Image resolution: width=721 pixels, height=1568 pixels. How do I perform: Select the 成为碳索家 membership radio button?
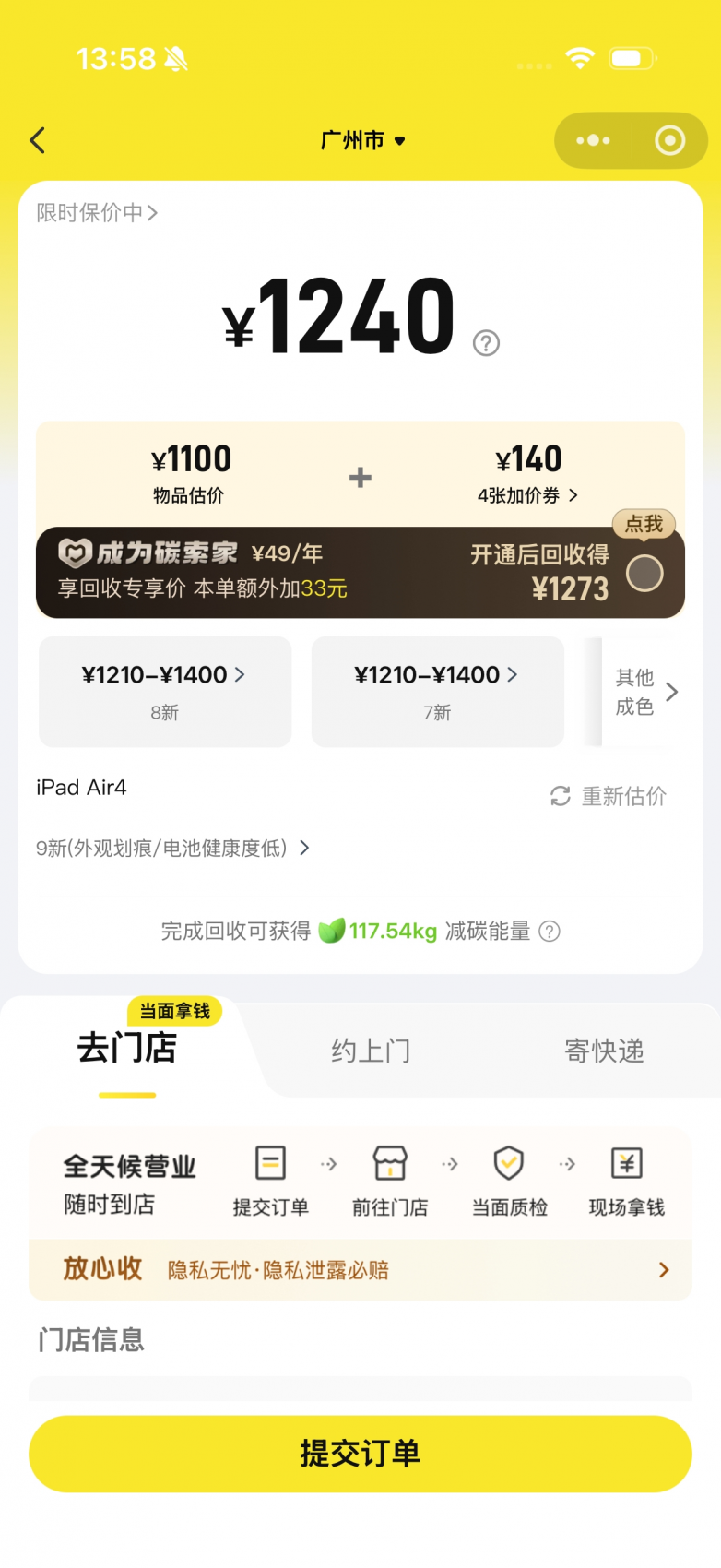[644, 574]
